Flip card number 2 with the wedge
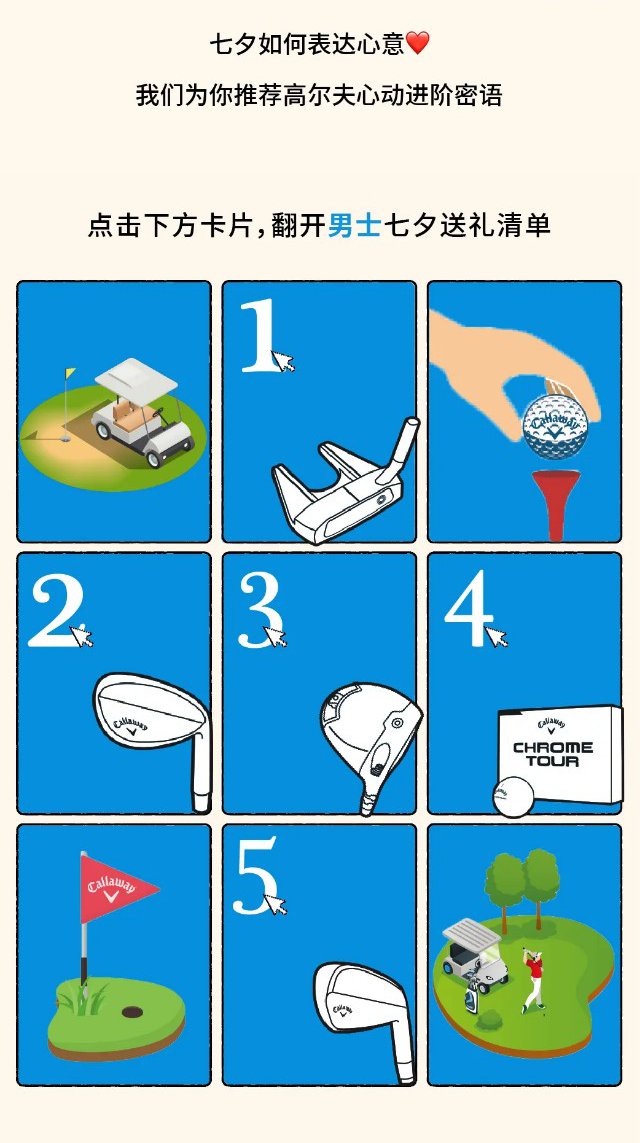This screenshot has height=1143, width=640. 114,684
